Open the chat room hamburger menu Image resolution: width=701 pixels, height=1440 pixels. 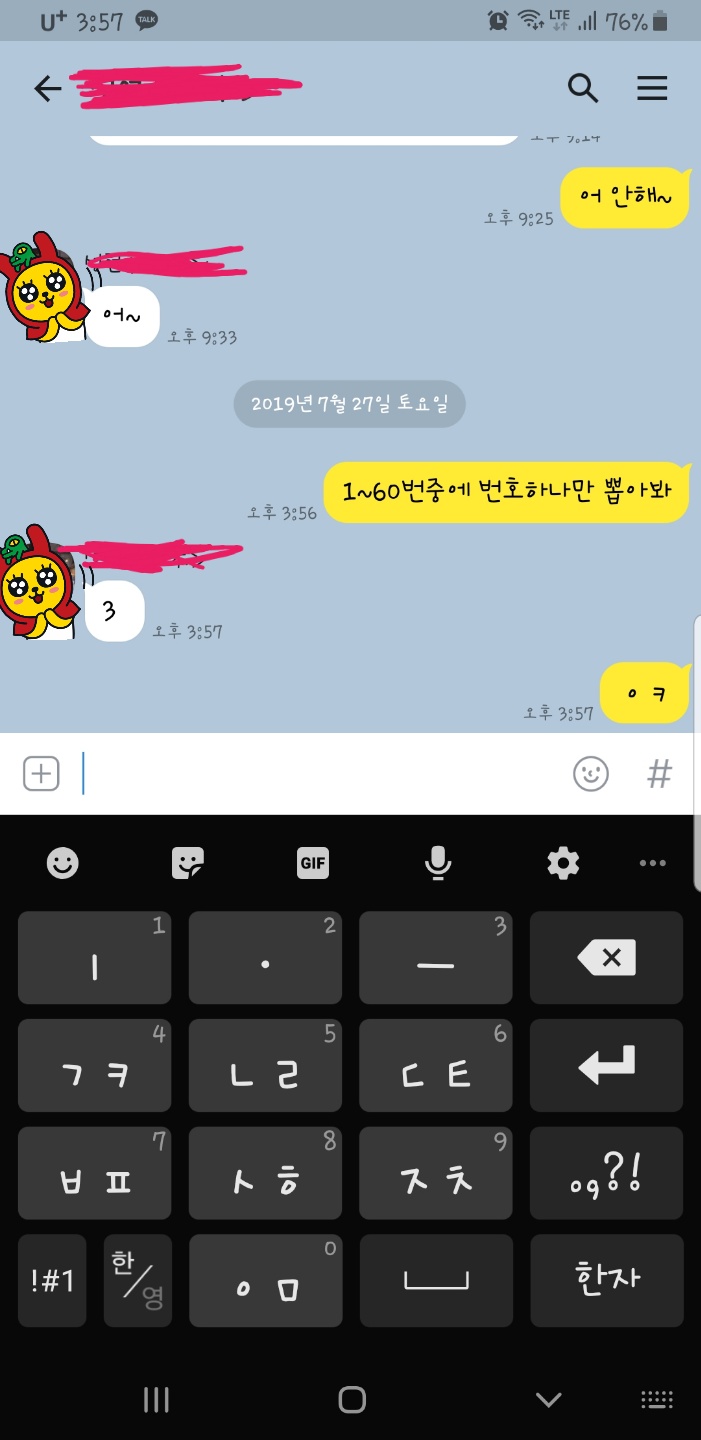coord(652,89)
